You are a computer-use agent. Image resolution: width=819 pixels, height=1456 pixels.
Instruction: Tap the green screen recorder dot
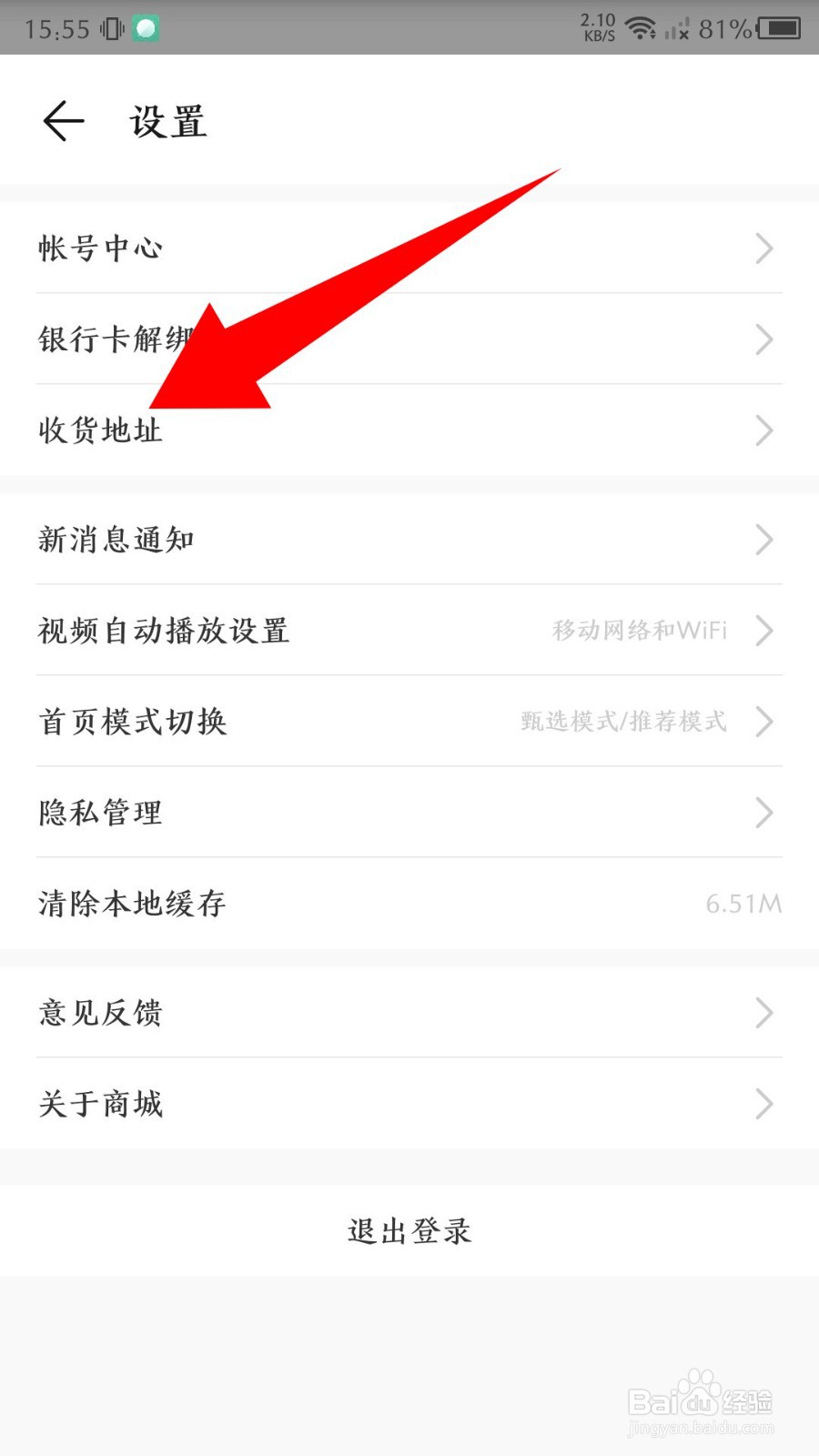(146, 28)
